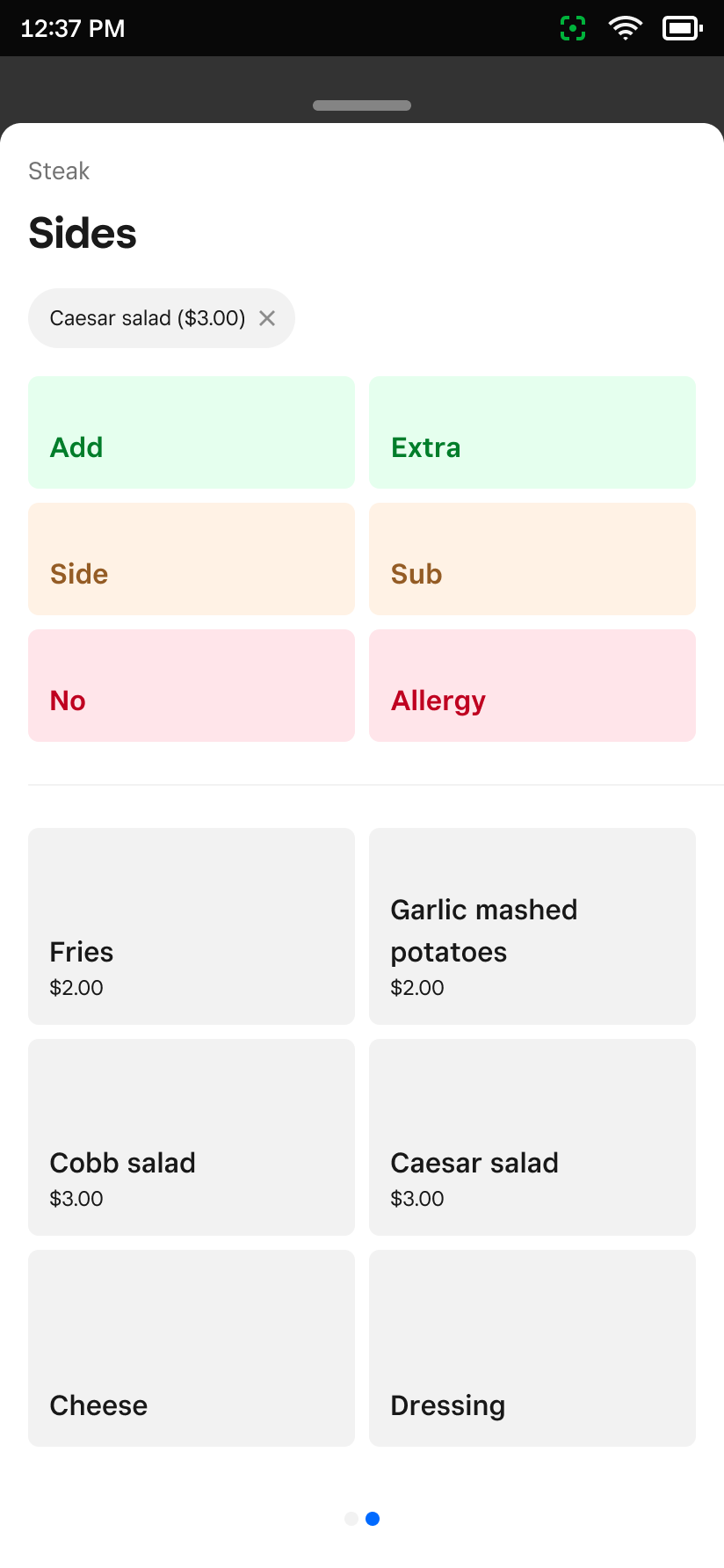Screen dimensions: 724x1568
Task: Select the Add modifier
Action: coord(192,432)
